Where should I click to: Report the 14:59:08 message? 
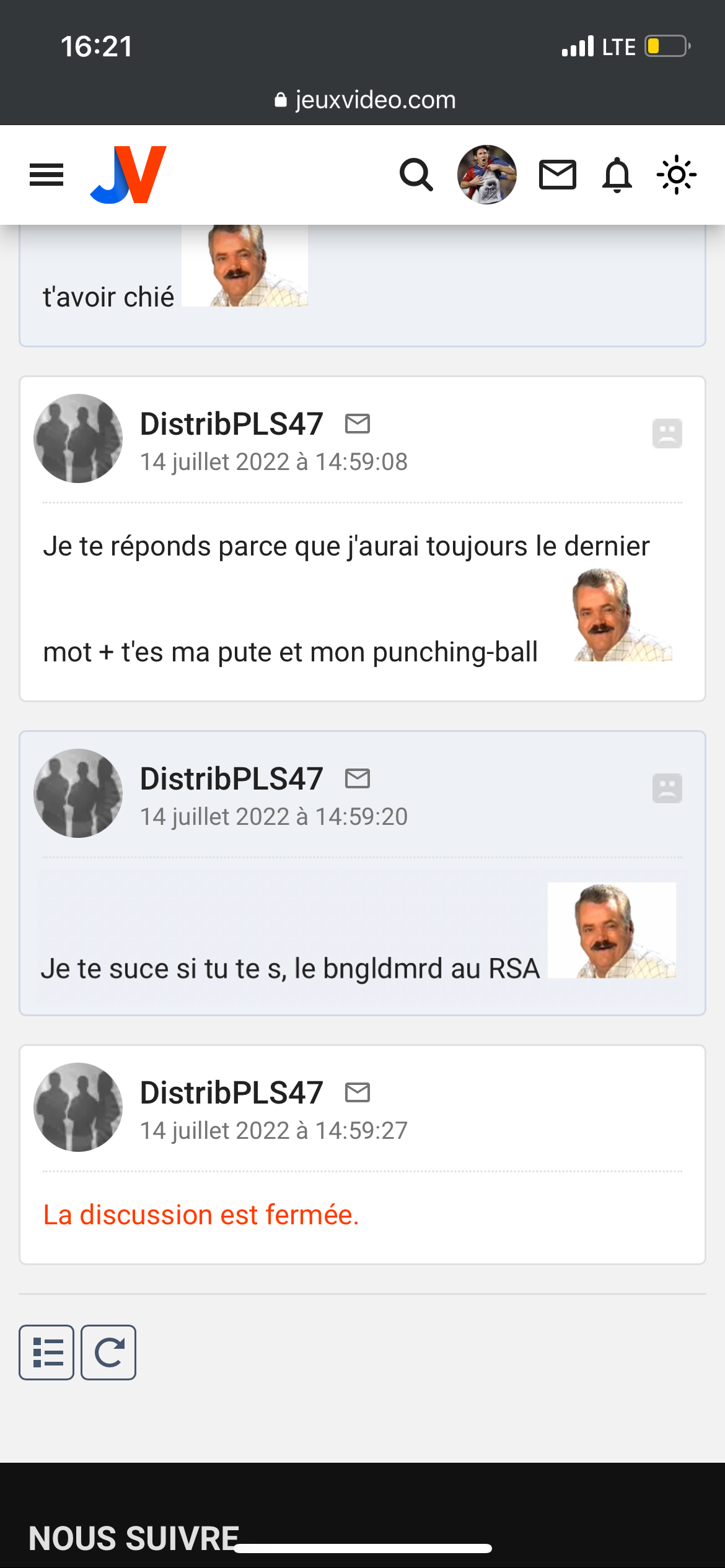667,433
